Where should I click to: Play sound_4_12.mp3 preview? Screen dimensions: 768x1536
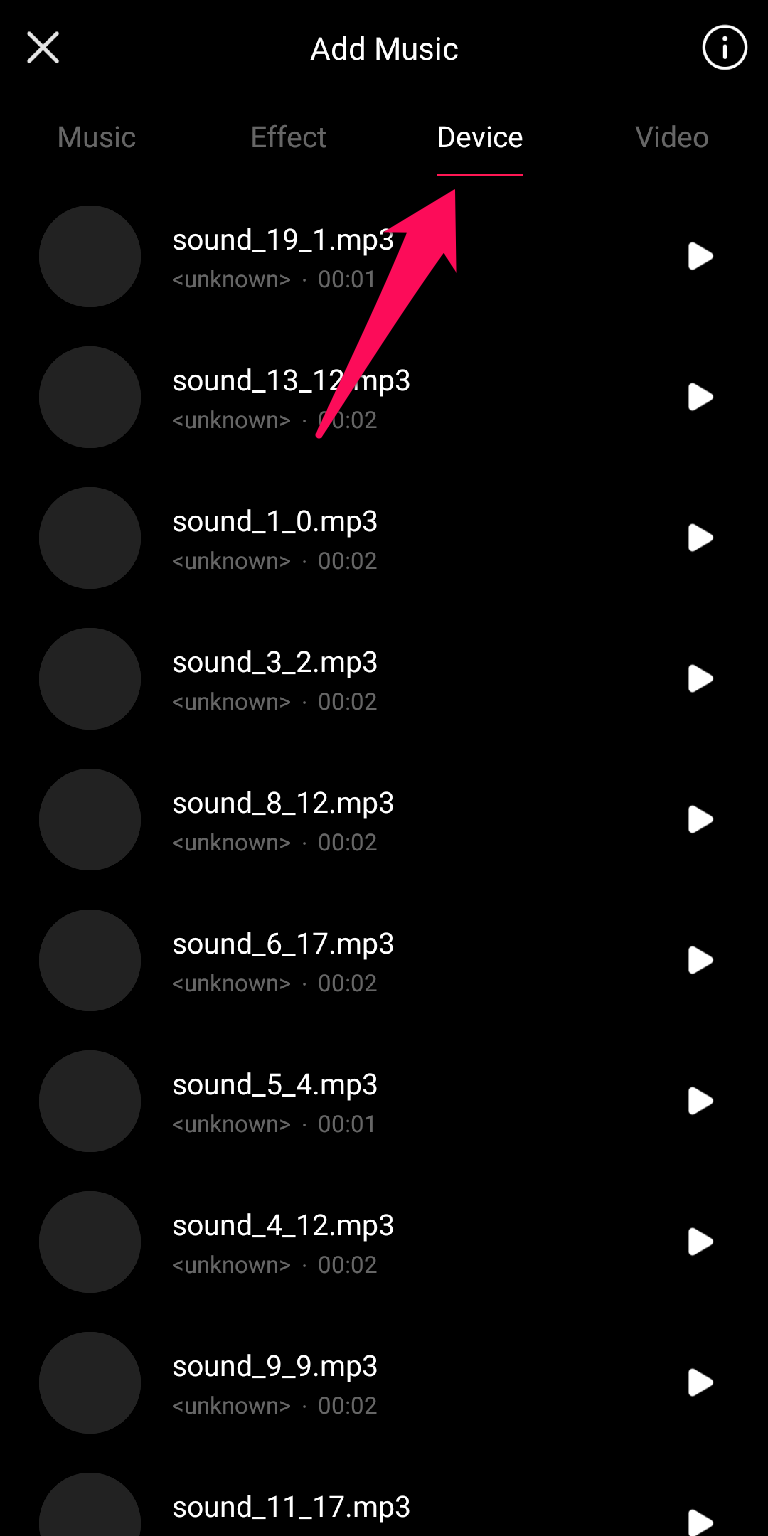[x=700, y=1242]
